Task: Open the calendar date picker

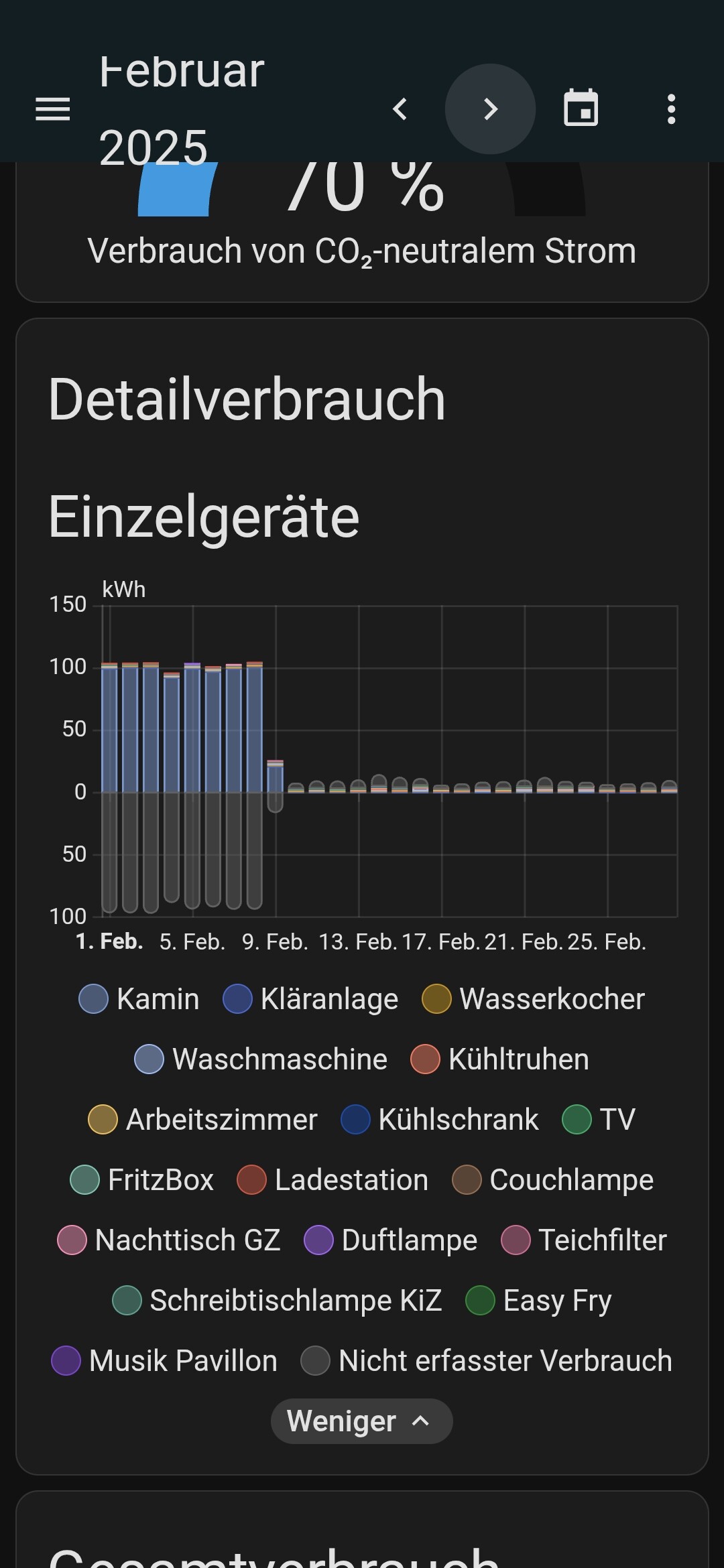Action: (x=581, y=109)
